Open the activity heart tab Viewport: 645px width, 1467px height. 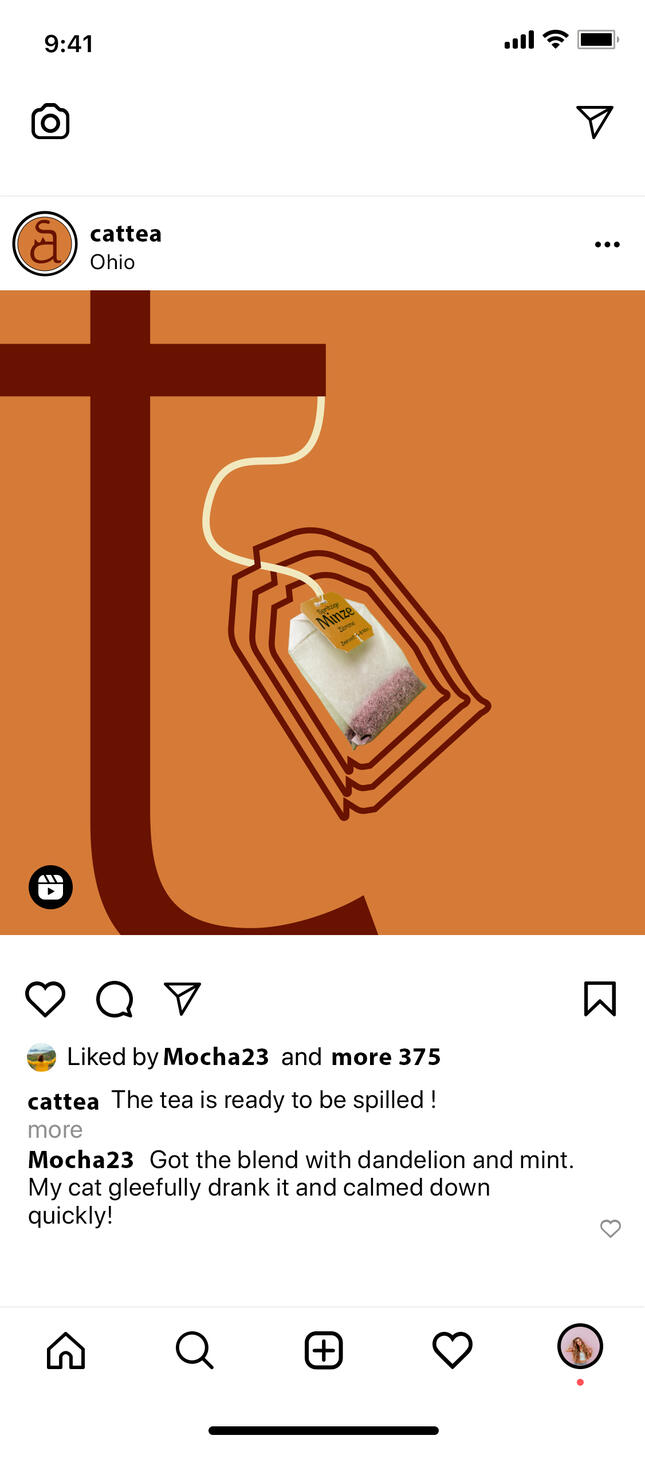[x=452, y=1350]
